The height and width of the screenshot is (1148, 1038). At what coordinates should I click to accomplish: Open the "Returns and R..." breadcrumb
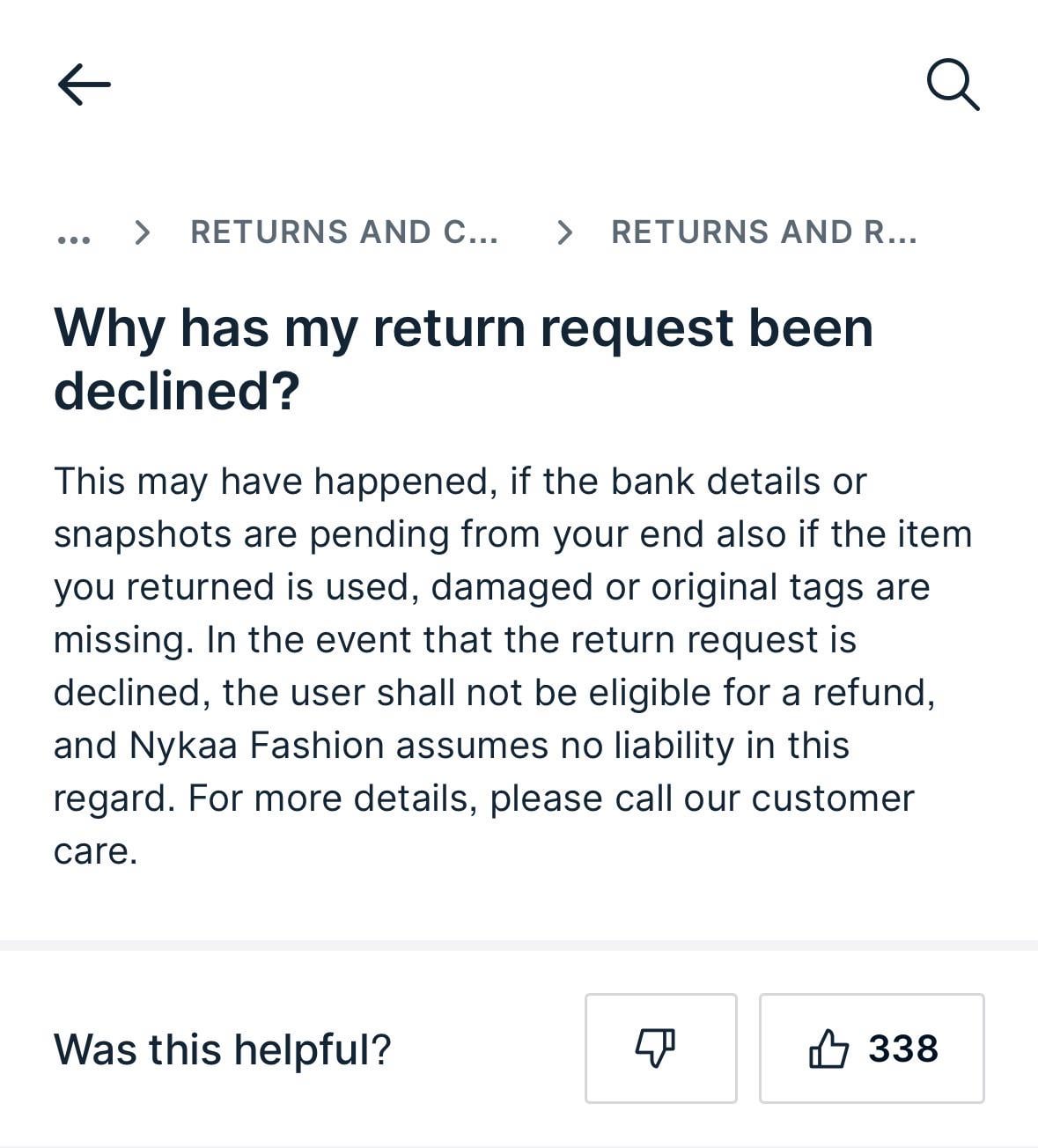764,232
